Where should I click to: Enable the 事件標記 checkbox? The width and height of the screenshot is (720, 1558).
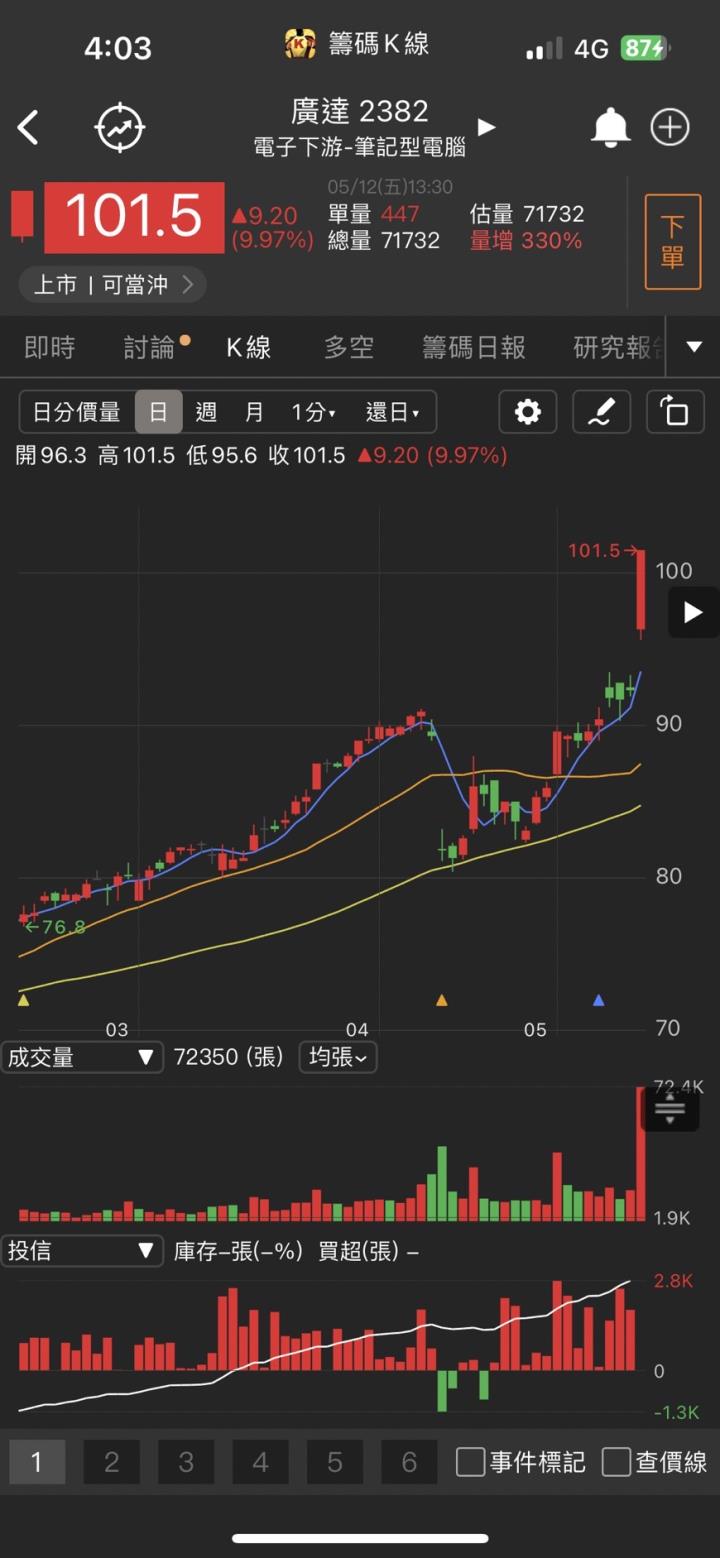tap(470, 1461)
